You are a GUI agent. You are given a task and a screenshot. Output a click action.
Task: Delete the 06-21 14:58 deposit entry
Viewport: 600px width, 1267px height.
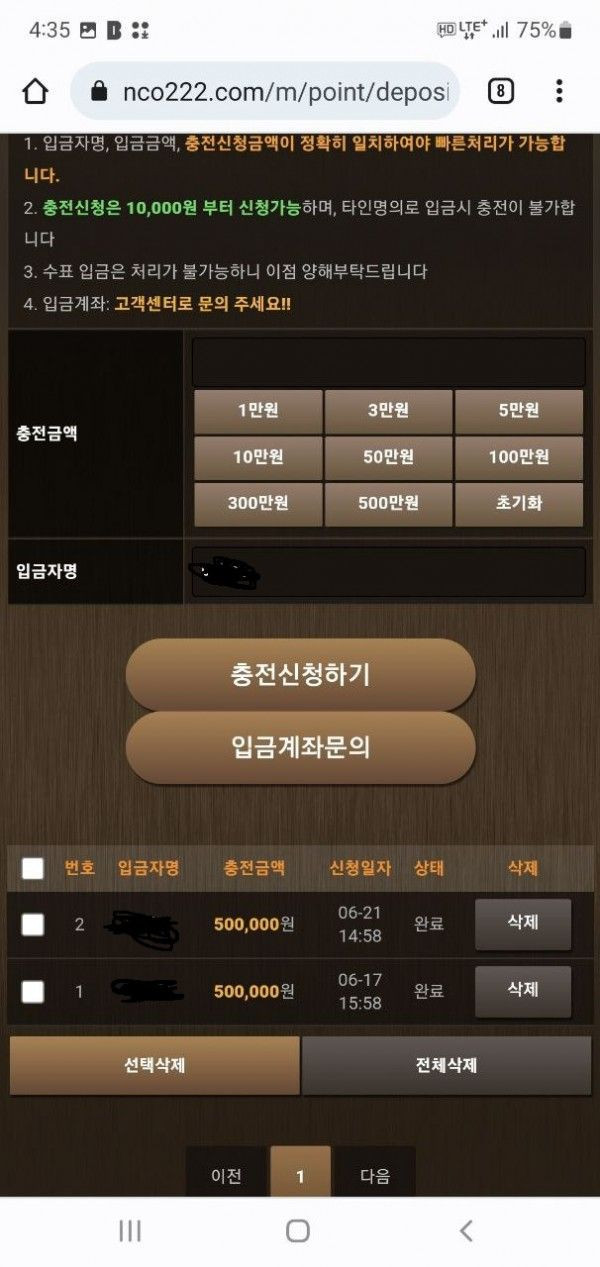tap(522, 923)
